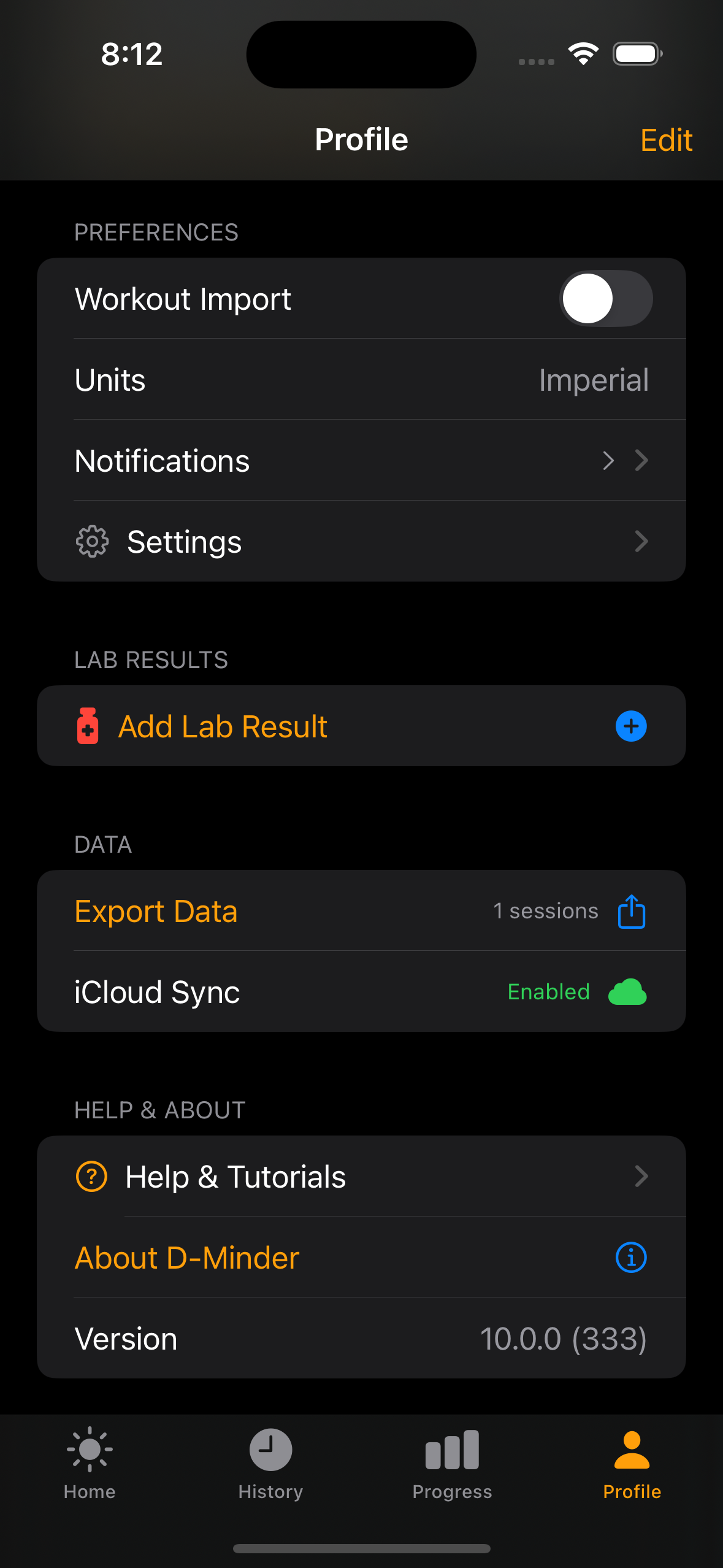This screenshot has width=723, height=1568.
Task: Open iCloud Sync status
Action: tap(361, 992)
